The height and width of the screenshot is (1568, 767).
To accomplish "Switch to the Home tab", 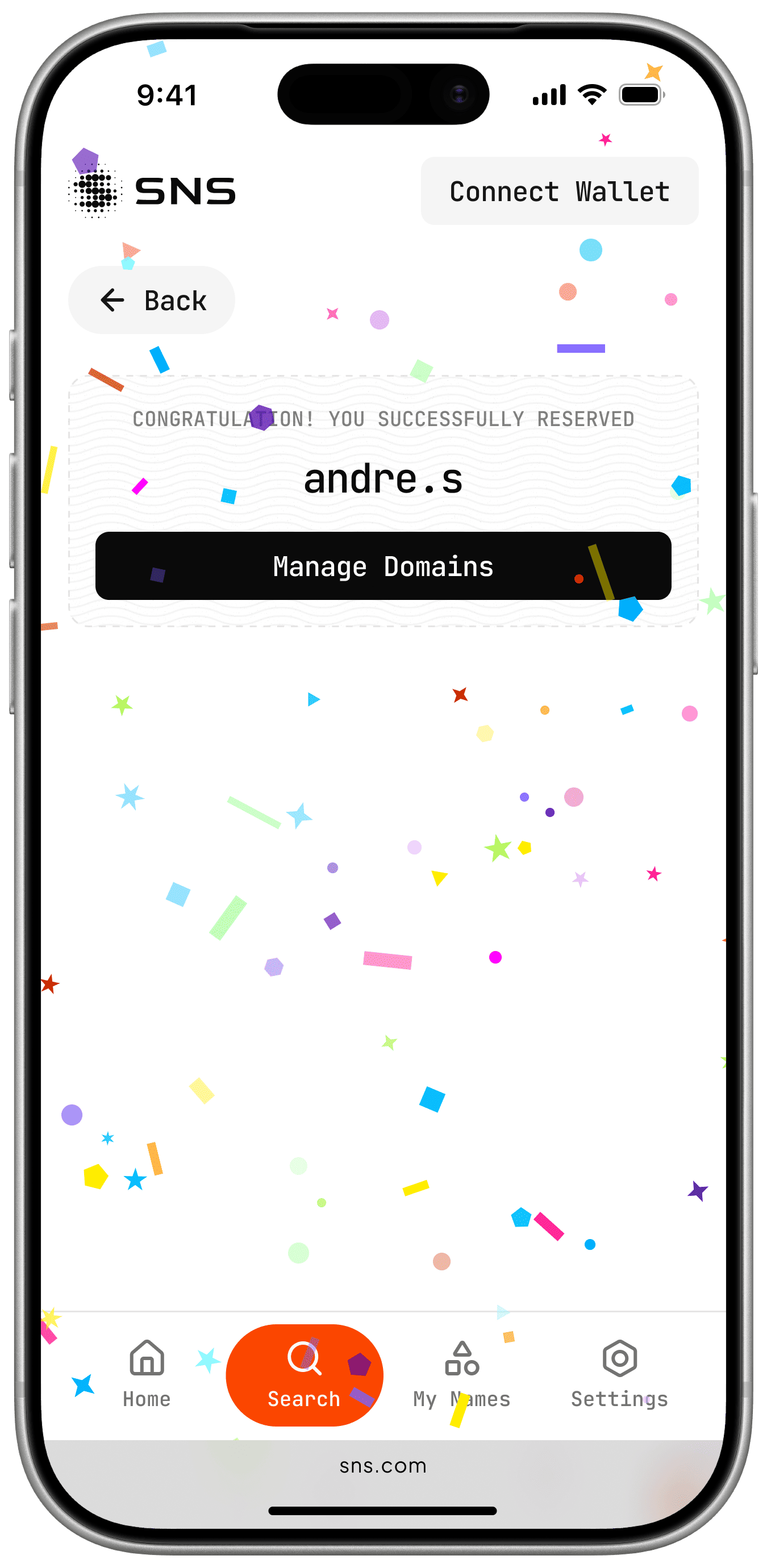I will pyautogui.click(x=147, y=1375).
